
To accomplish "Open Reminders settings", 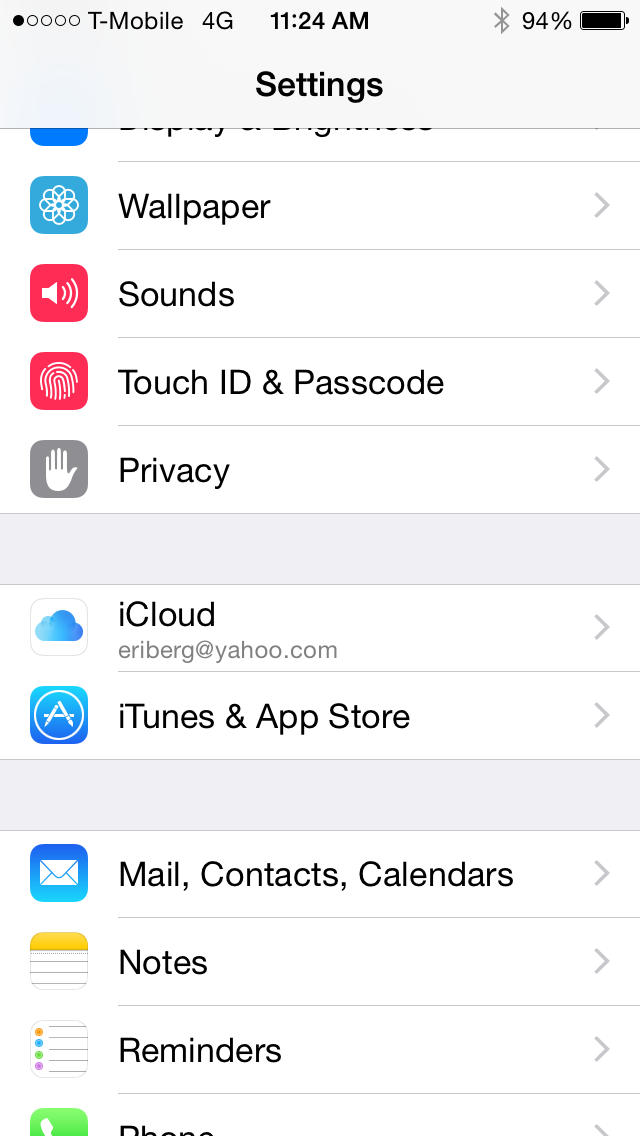I will tap(320, 1050).
